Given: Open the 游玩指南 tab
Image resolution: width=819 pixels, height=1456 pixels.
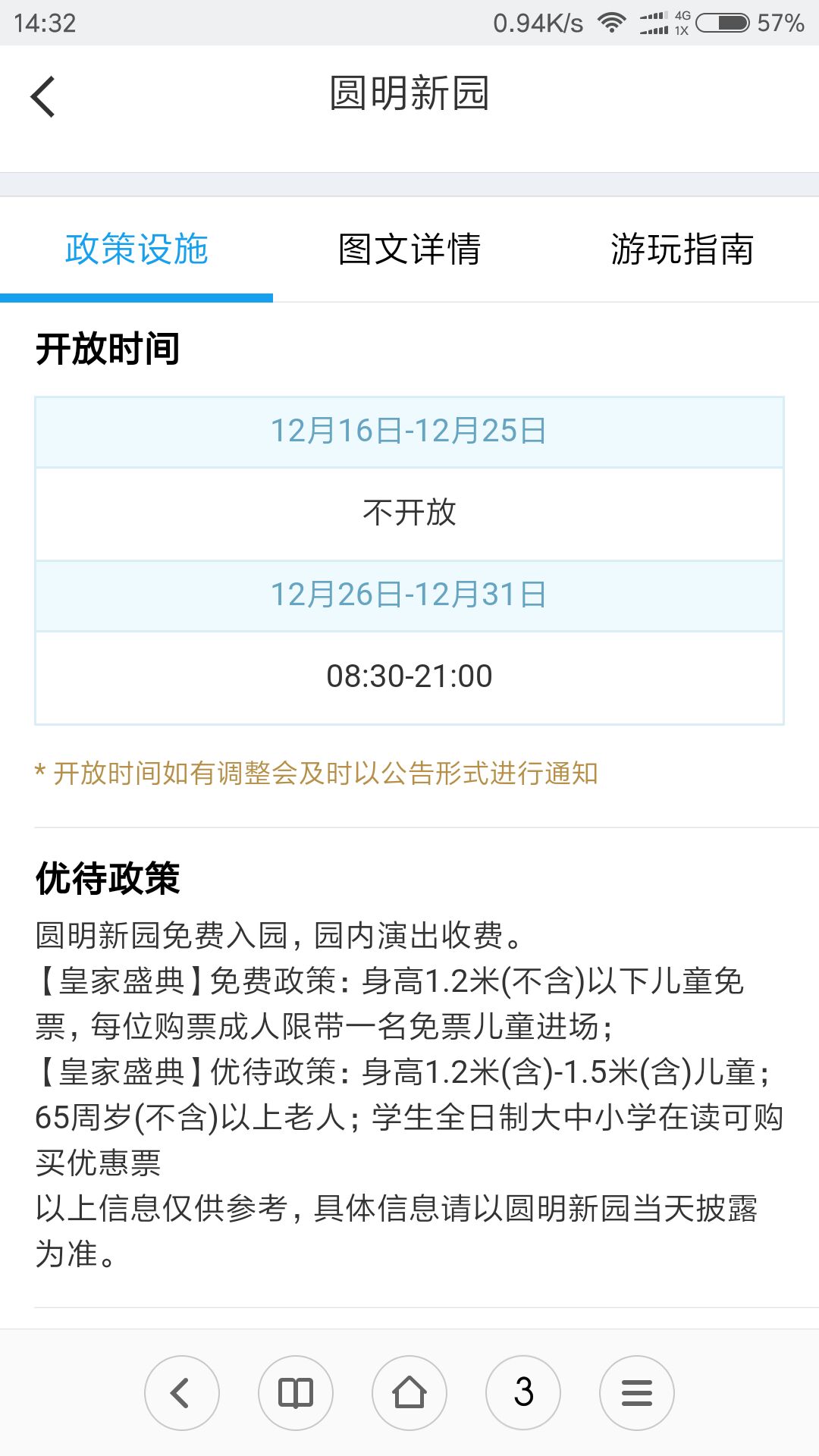Looking at the screenshot, I should (x=682, y=249).
